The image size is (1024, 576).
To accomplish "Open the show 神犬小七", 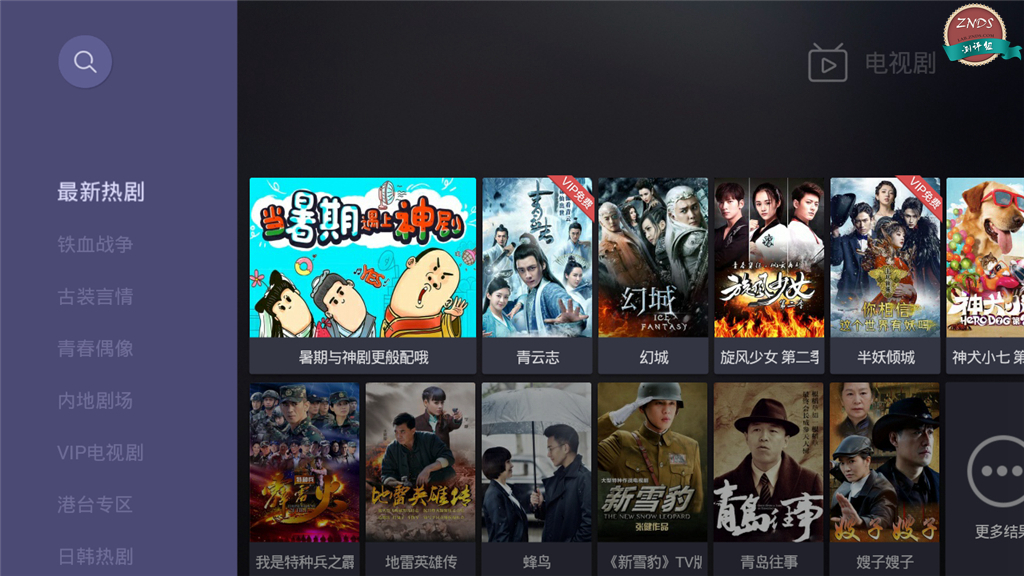I will click(x=985, y=274).
